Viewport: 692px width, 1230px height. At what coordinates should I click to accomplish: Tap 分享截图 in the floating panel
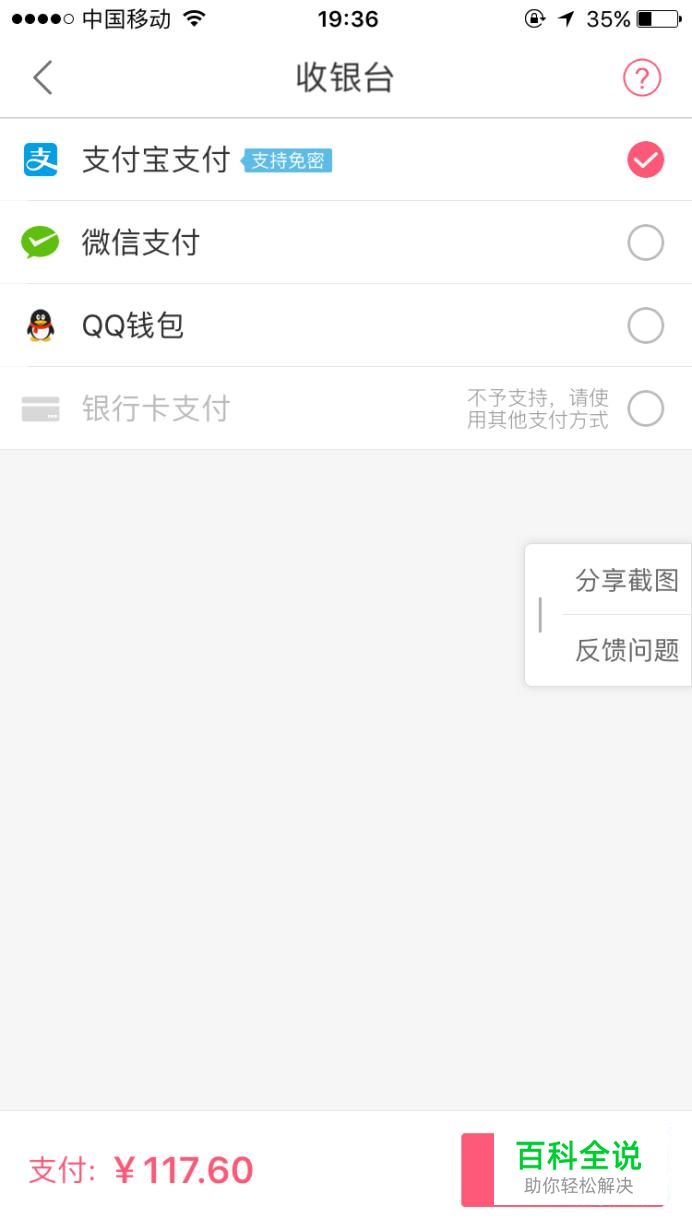(627, 580)
